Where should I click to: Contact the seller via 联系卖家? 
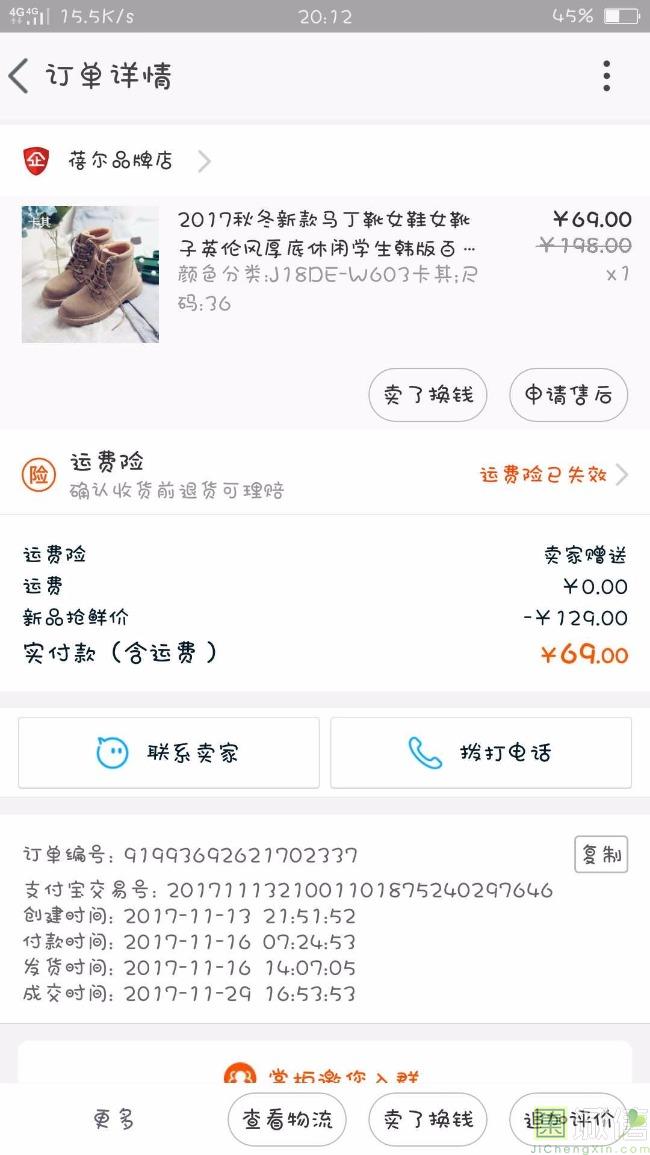tap(169, 752)
